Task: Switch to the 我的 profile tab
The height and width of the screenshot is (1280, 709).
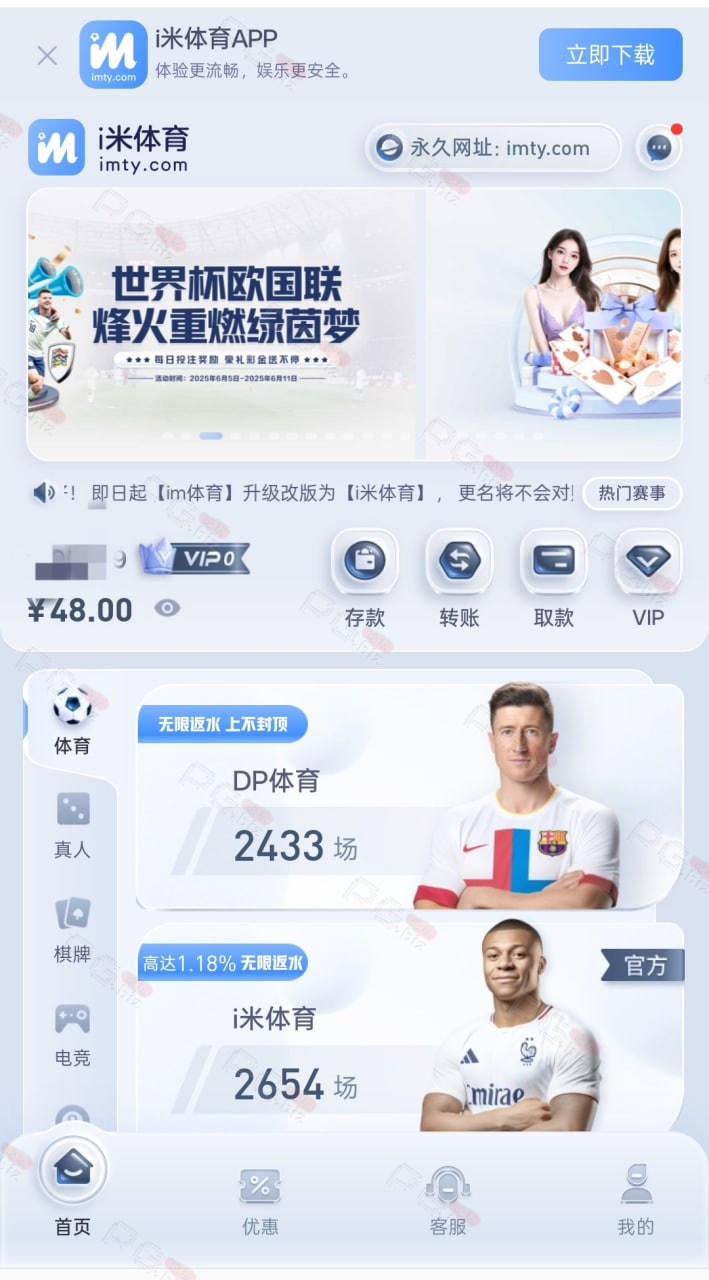Action: coord(636,1201)
